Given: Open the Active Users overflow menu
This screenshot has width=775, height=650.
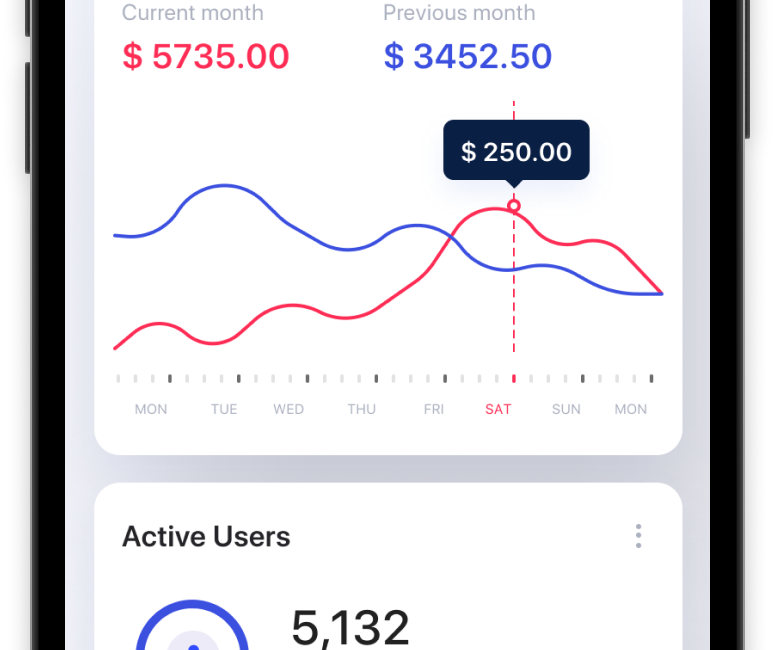Looking at the screenshot, I should tap(638, 536).
